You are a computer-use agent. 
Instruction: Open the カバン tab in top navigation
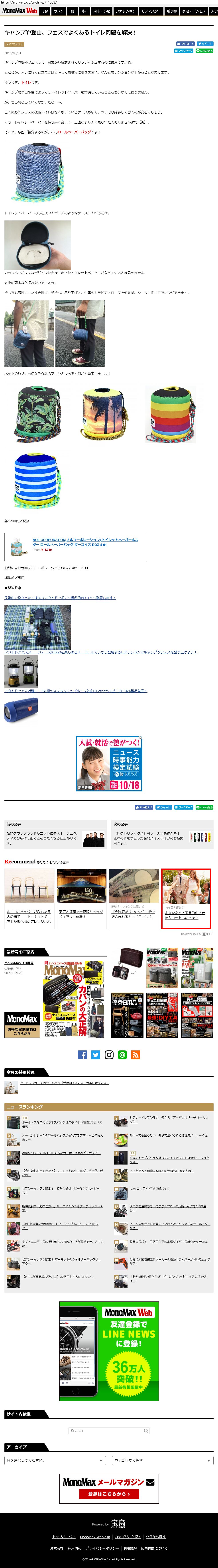pos(59,11)
